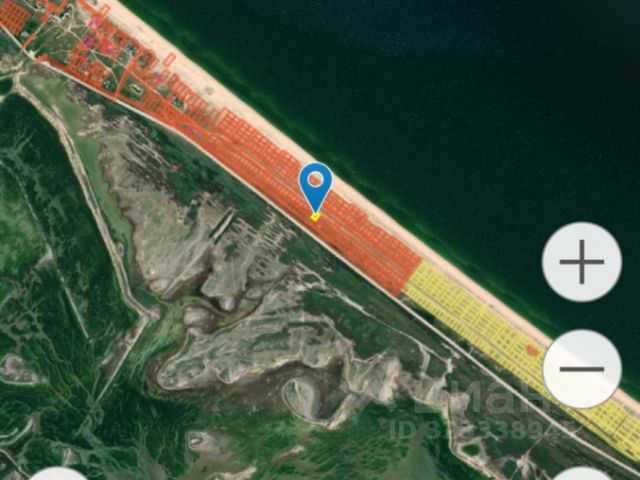Zoom out with the minus button
Viewport: 640px width, 480px height.
tap(582, 368)
